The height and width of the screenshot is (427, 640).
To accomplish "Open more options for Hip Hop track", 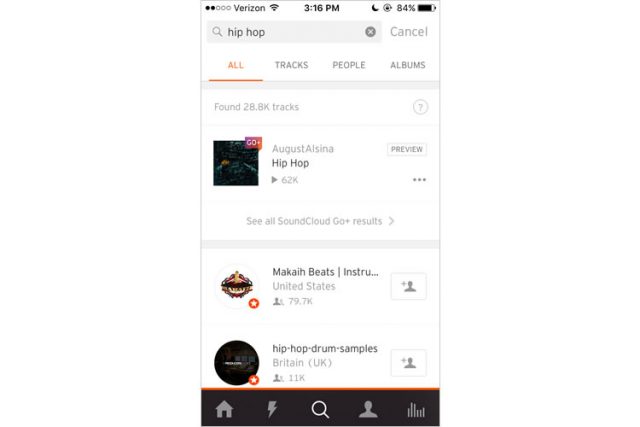I will 419,180.
